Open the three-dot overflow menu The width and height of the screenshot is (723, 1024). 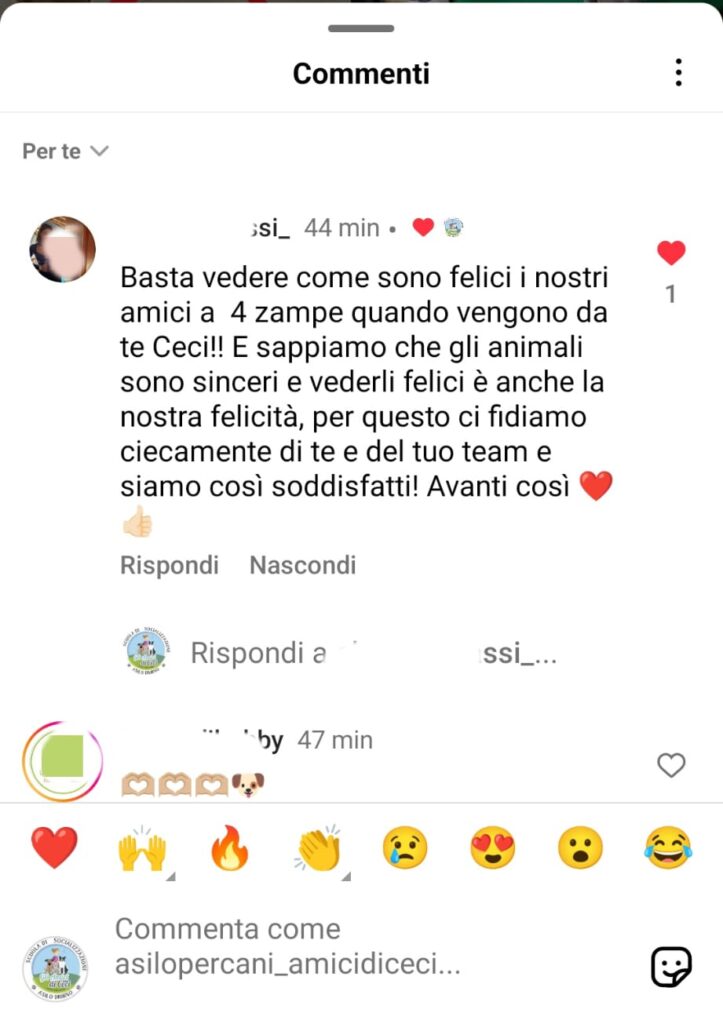(x=679, y=73)
